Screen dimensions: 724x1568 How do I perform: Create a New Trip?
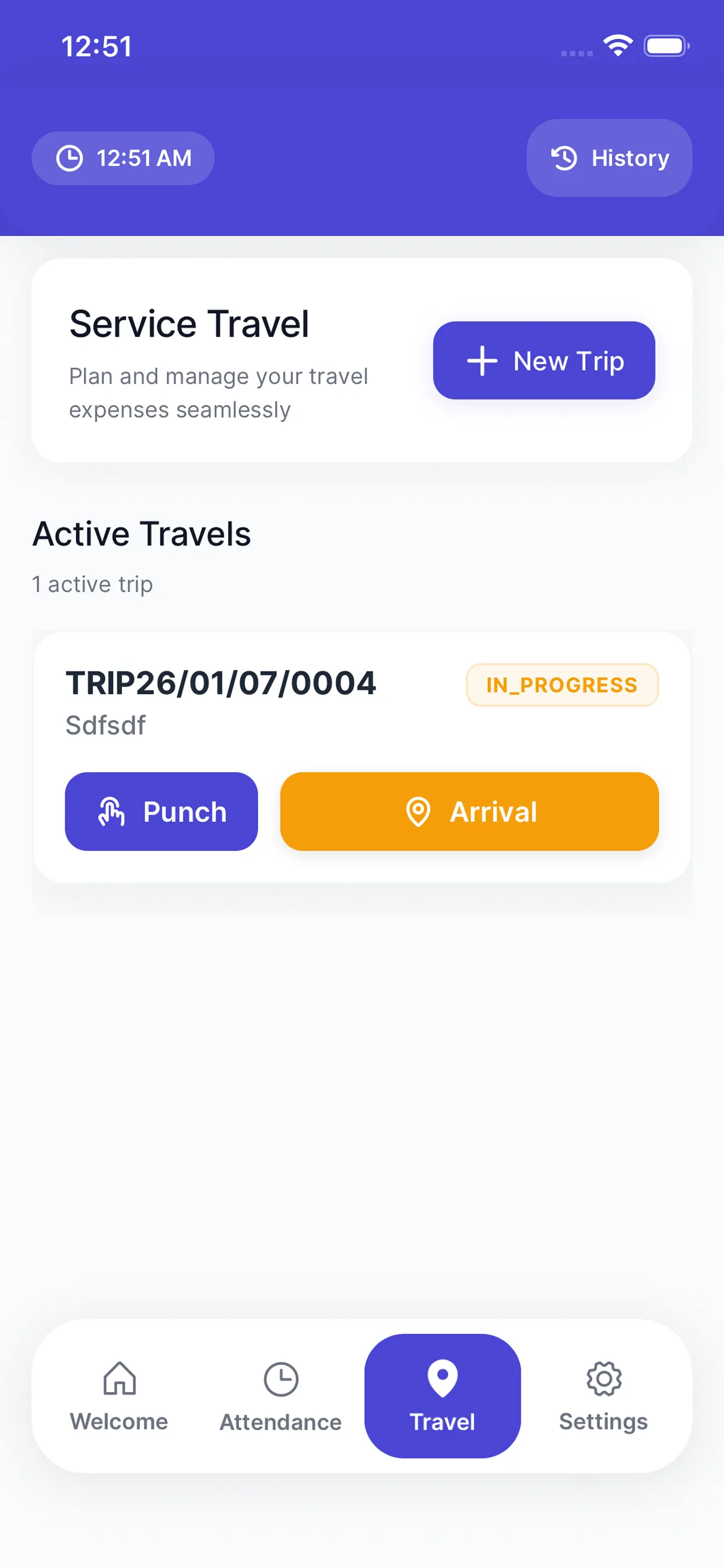543,360
